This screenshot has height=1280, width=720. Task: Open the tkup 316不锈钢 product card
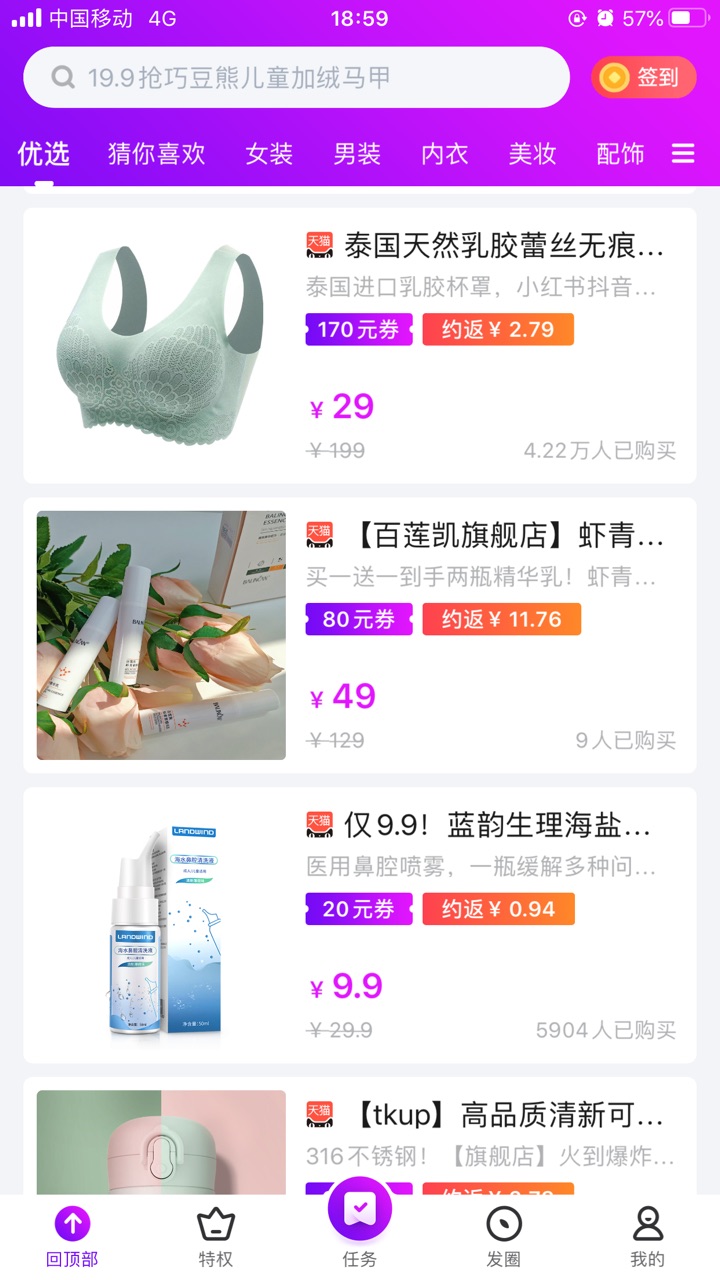tap(360, 1136)
